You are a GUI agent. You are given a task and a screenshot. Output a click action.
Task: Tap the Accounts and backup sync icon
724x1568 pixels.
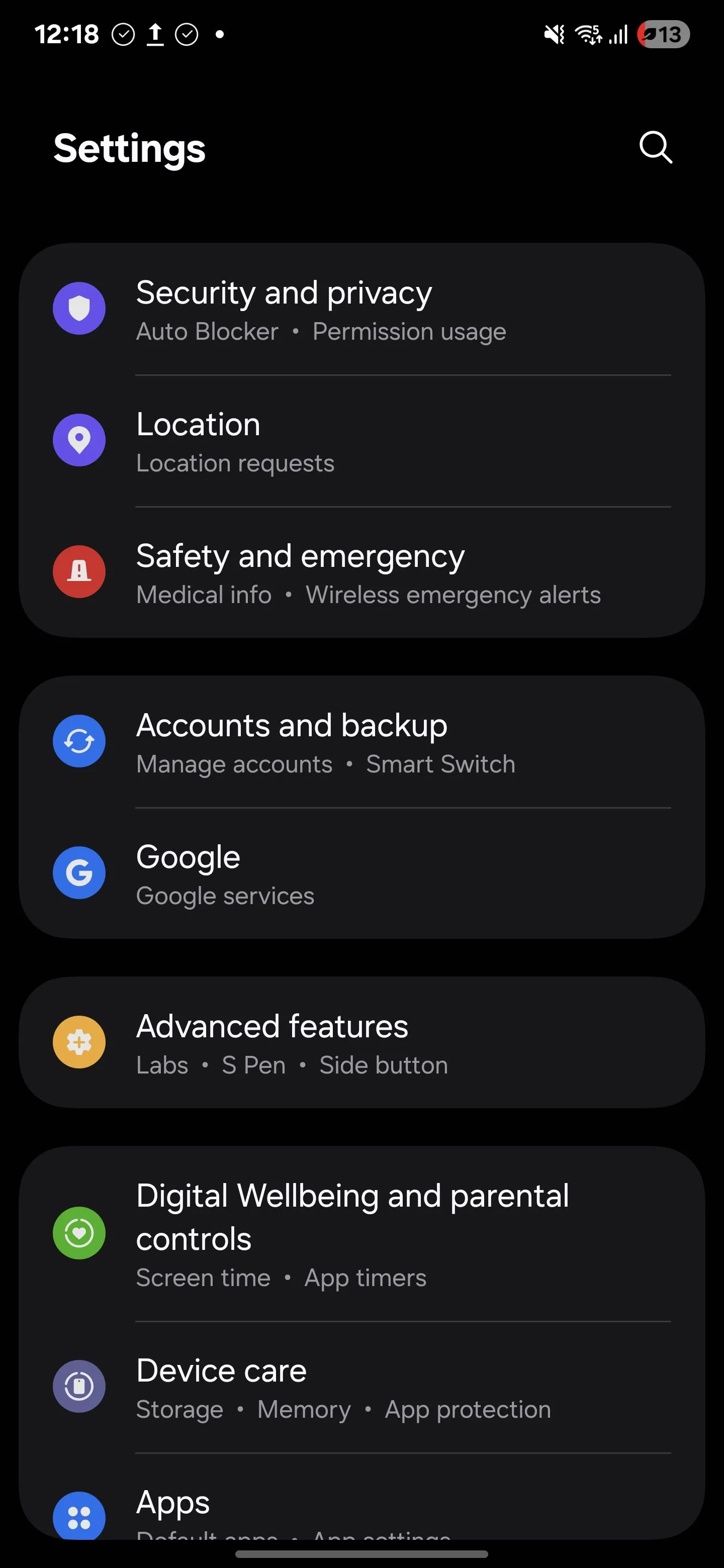(x=79, y=741)
